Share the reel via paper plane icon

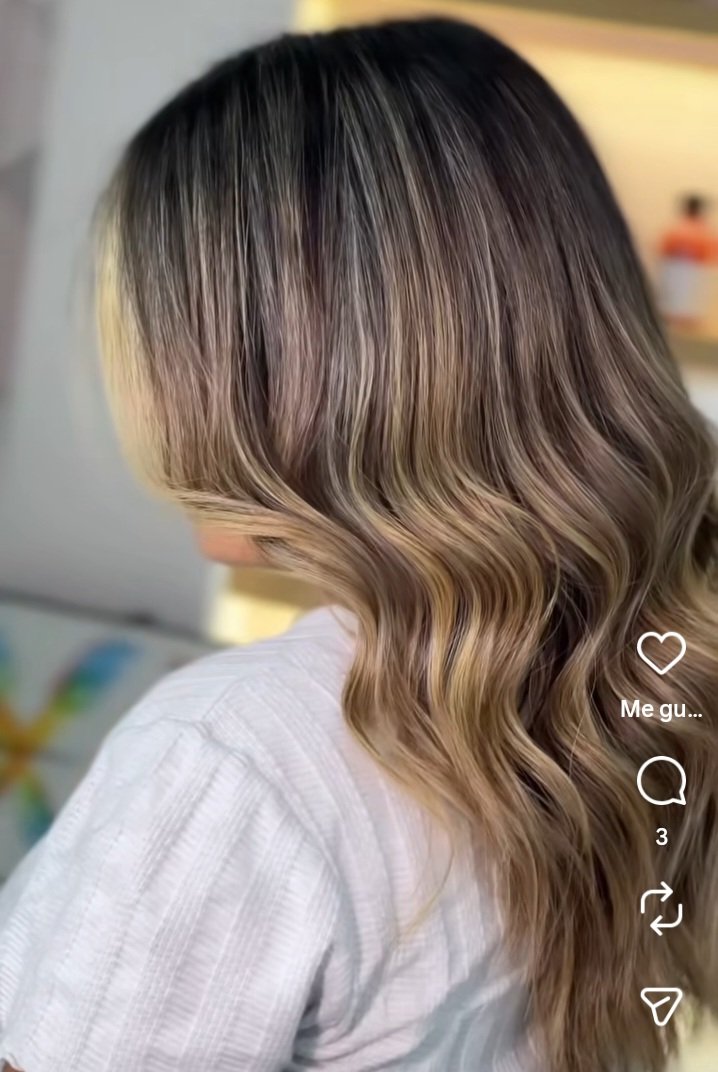[661, 1005]
